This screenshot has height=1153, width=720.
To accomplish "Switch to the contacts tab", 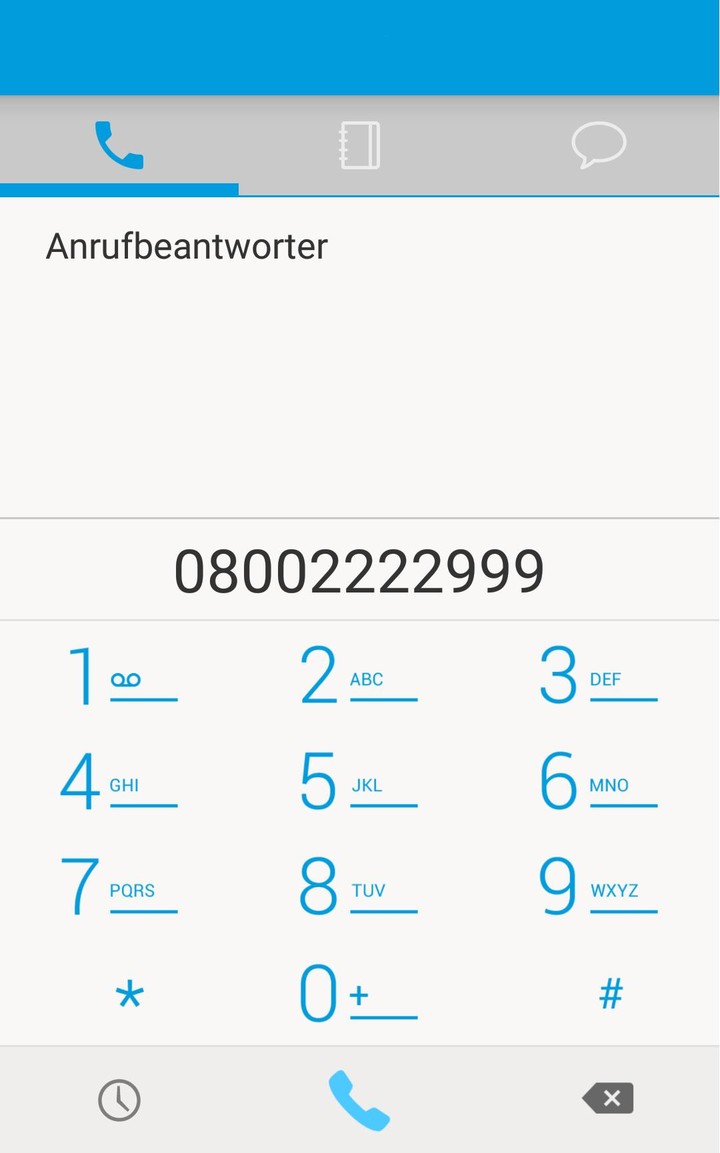I will coord(359,144).
